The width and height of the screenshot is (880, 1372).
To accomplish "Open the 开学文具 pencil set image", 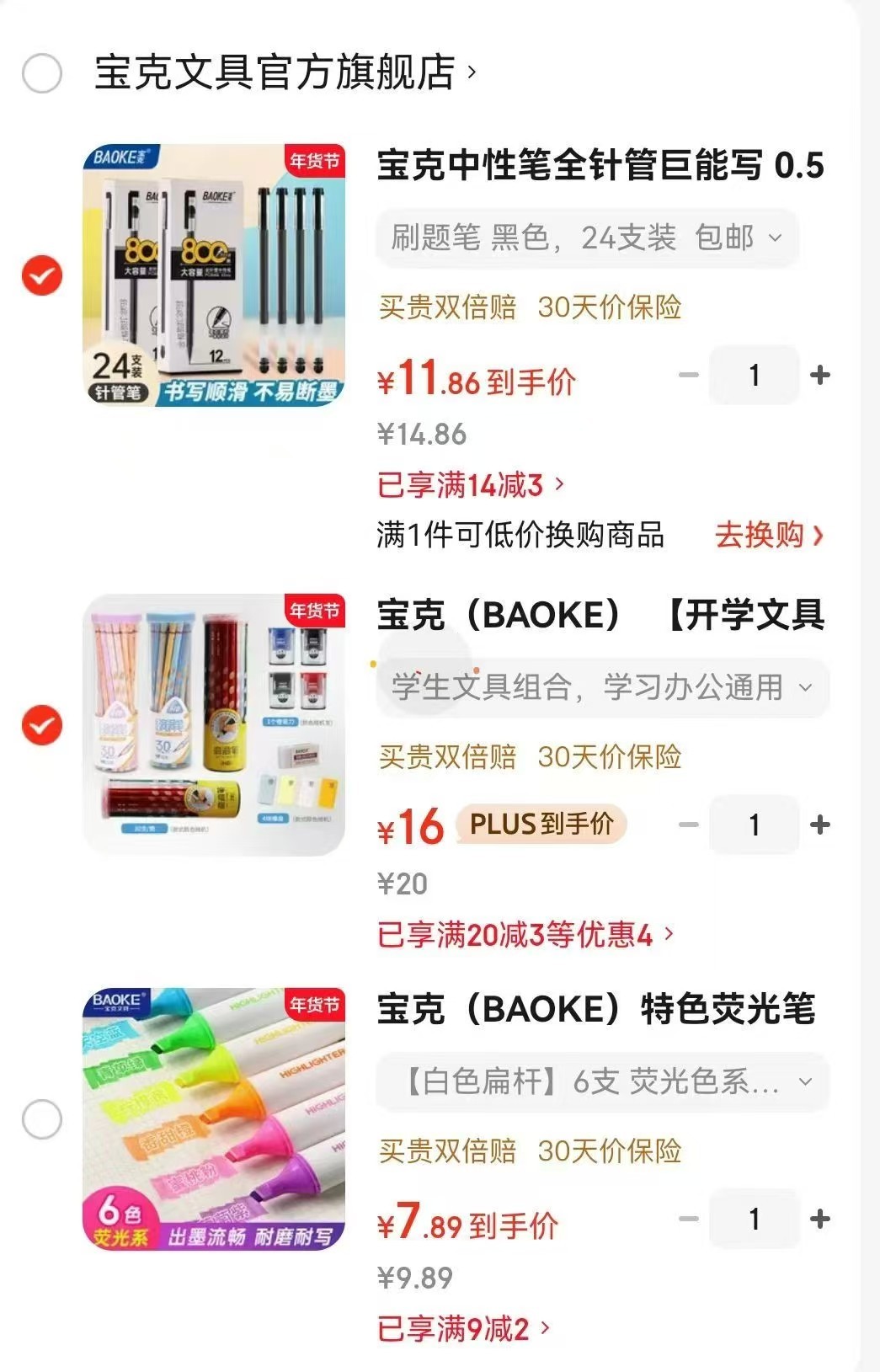I will (x=214, y=724).
